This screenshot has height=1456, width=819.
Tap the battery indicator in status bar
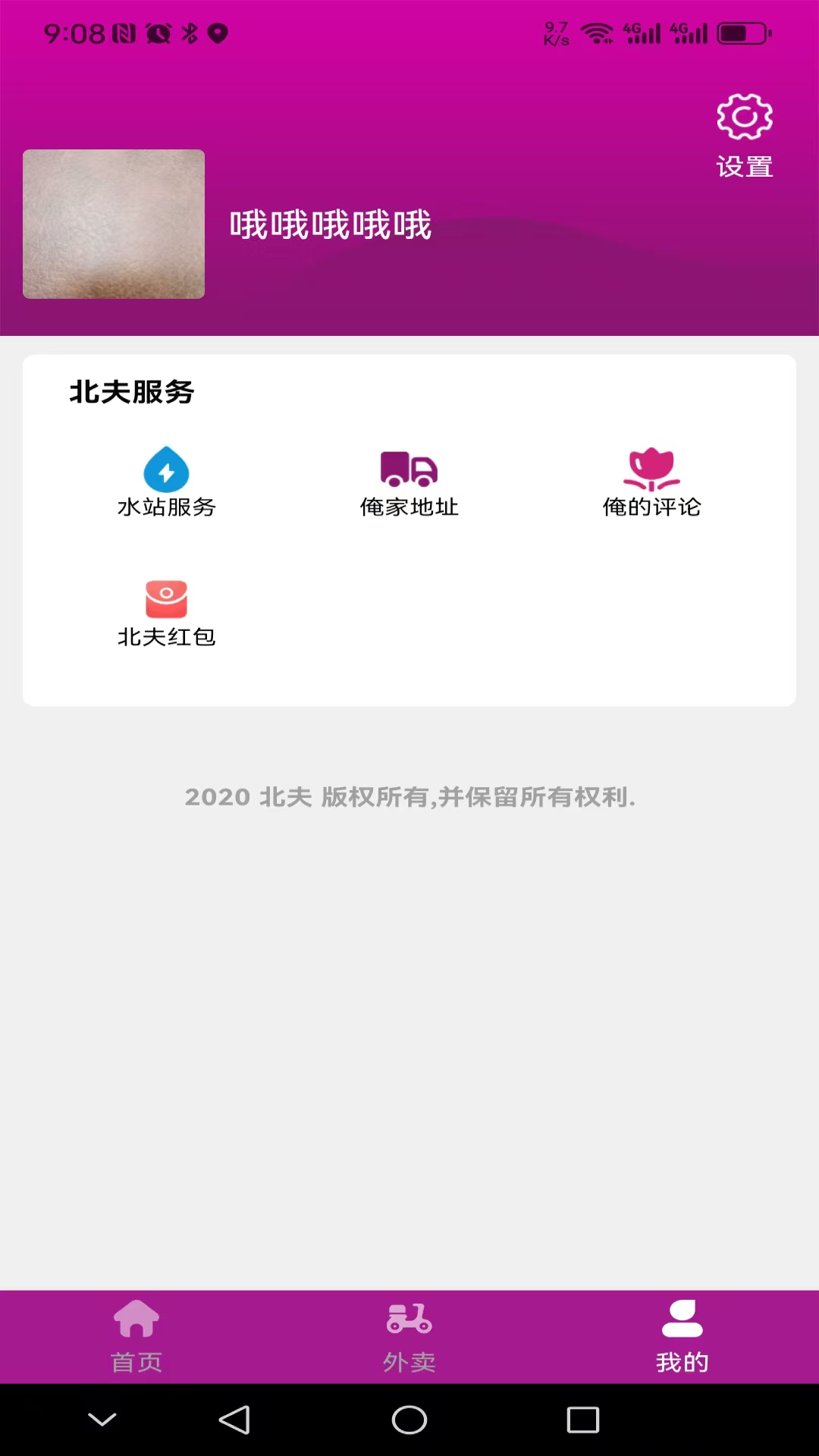pos(739,33)
